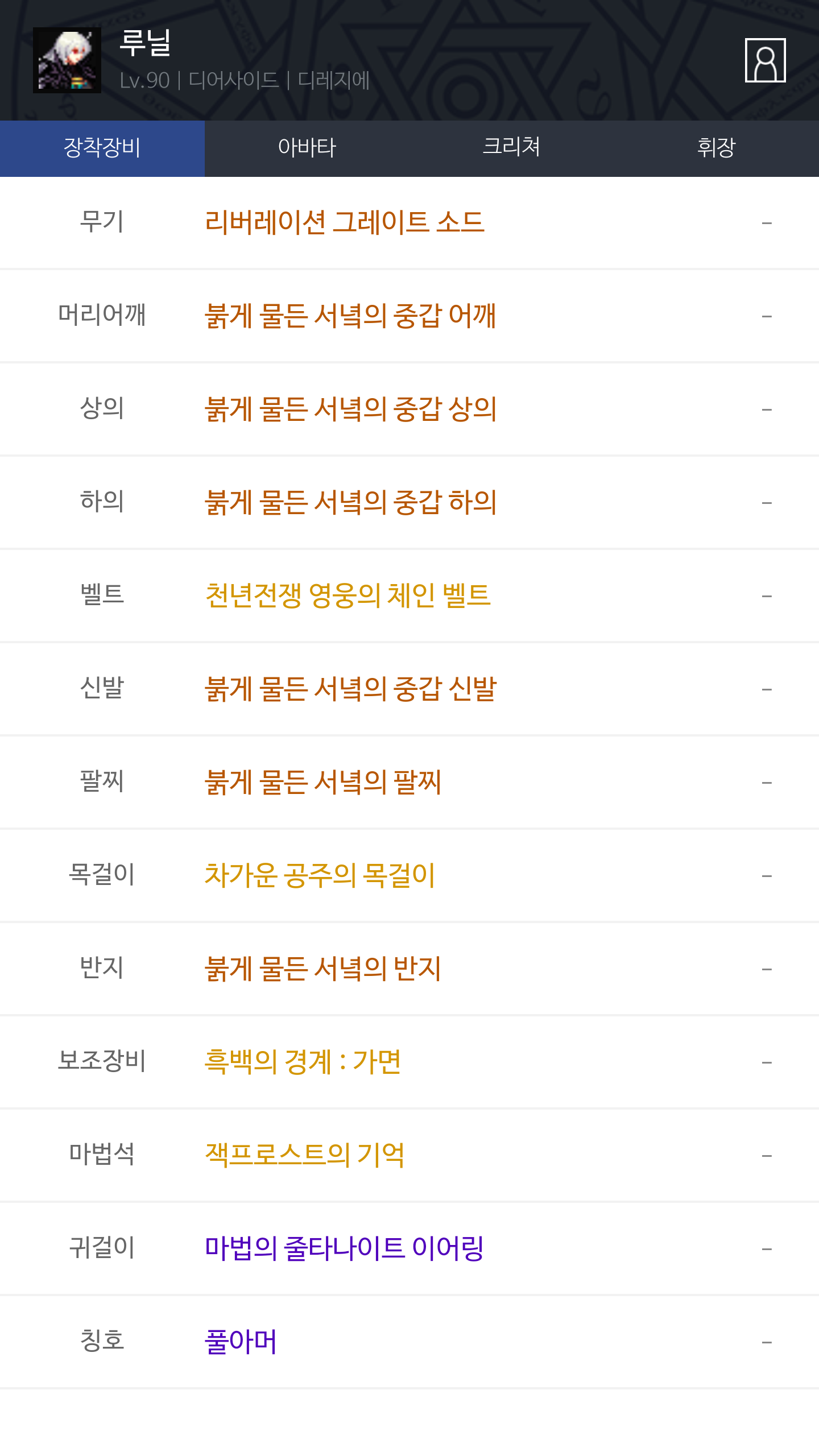Open 붉게 물든 서녘의 중갑 어깨 item
This screenshot has height=1456, width=819.
tap(351, 316)
